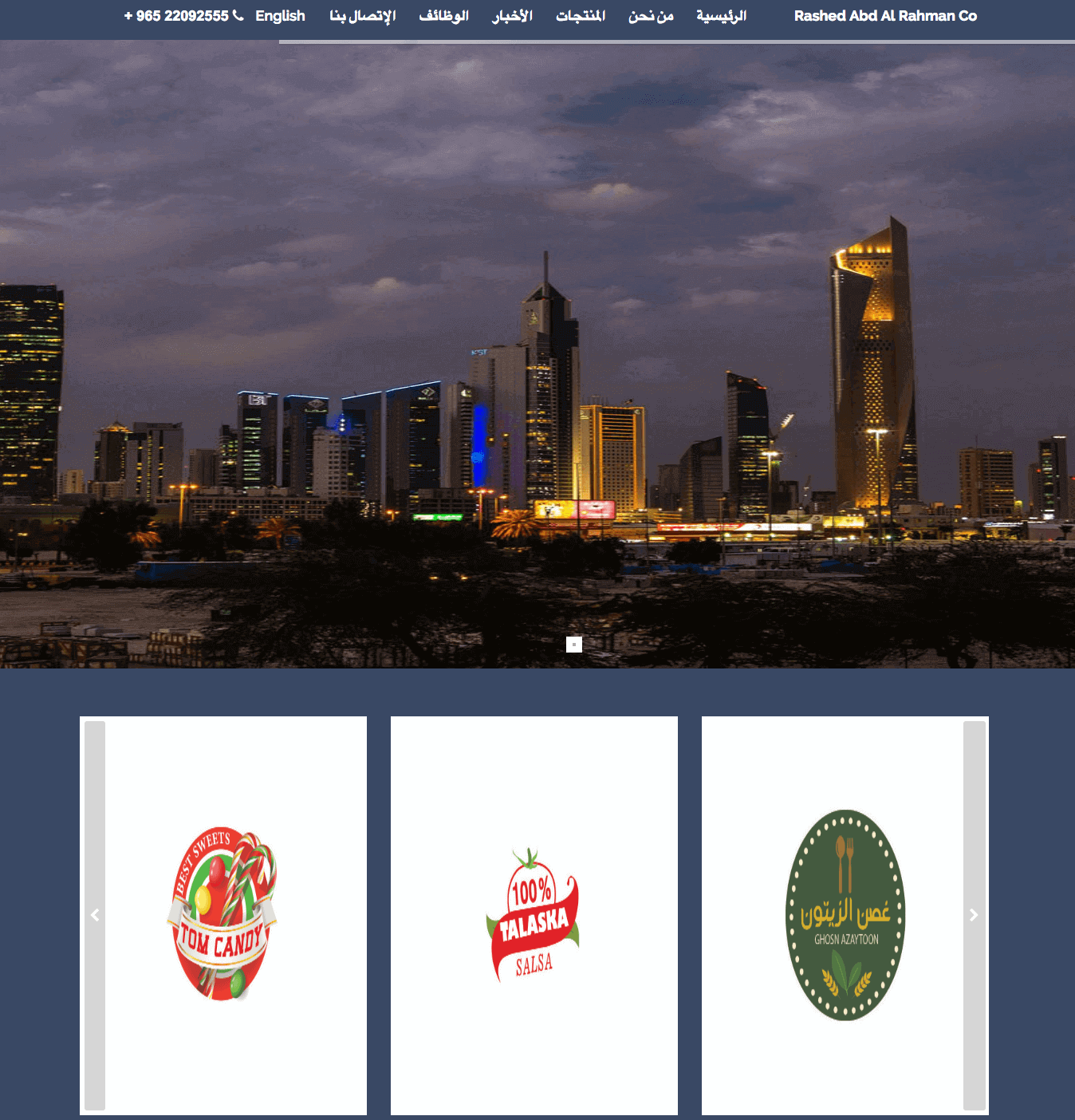Open the Talaska Salsa brand card
This screenshot has height=1120, width=1075.
(x=534, y=915)
